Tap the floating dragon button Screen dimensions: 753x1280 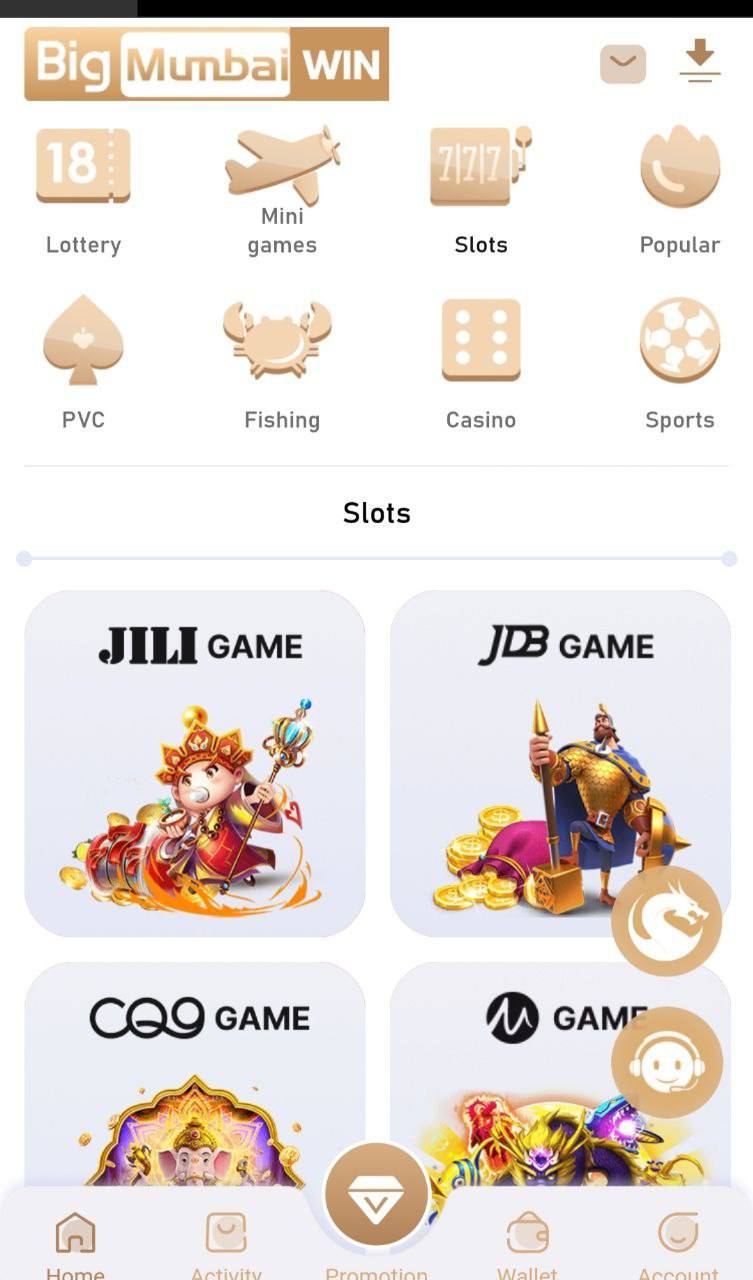pyautogui.click(x=667, y=921)
